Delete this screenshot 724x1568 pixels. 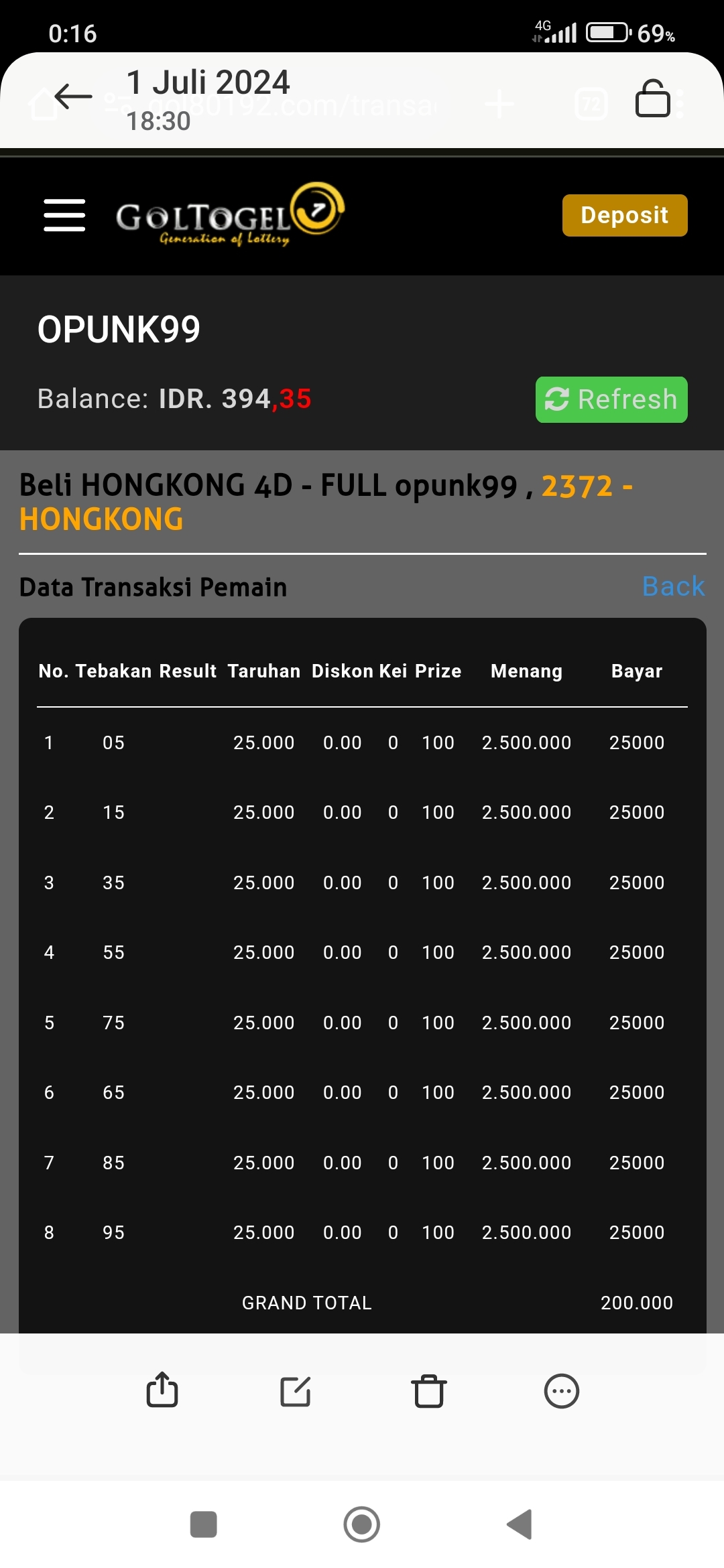coord(429,1391)
